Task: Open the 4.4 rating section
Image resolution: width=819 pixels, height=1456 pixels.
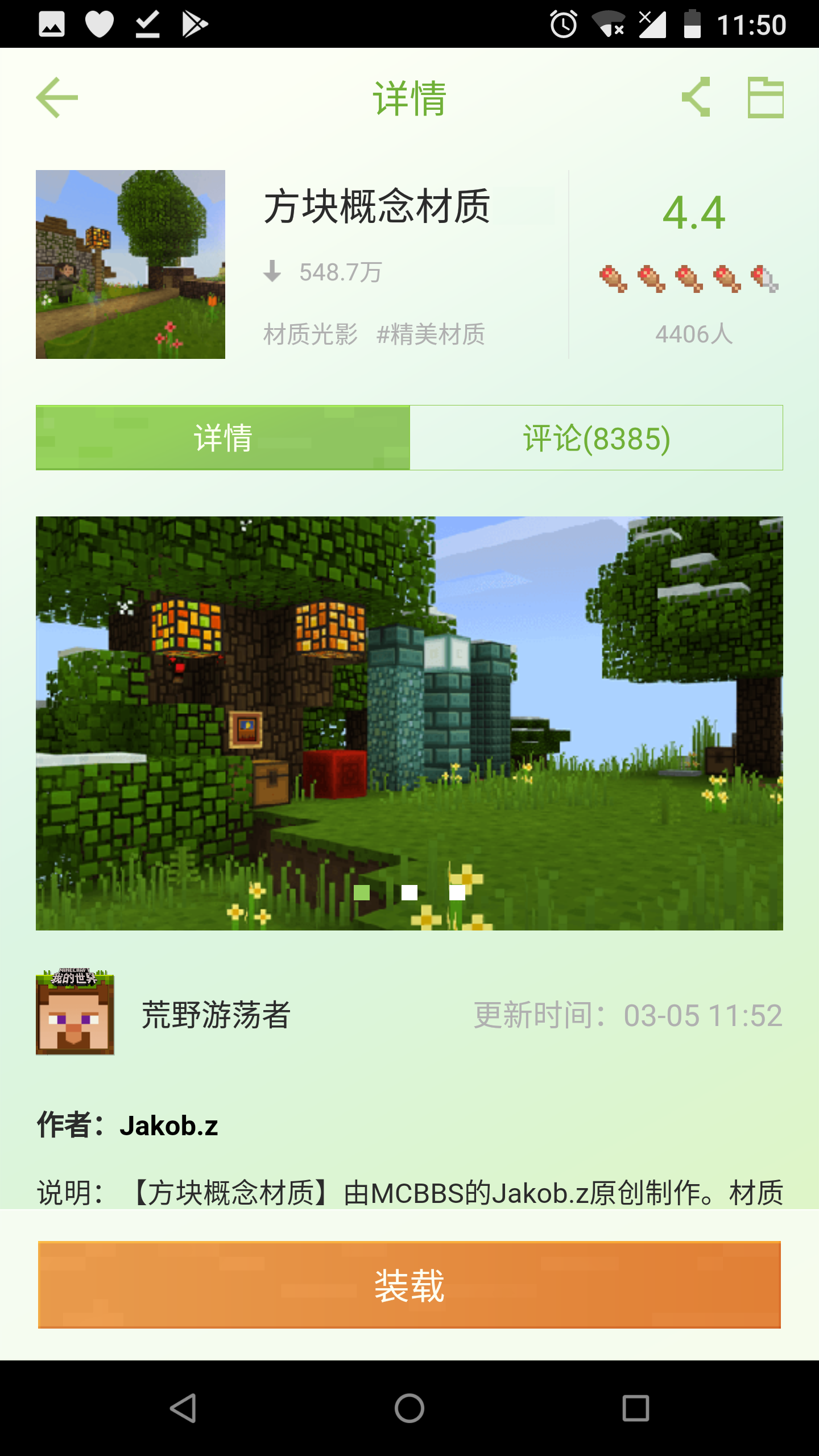Action: 693,213
